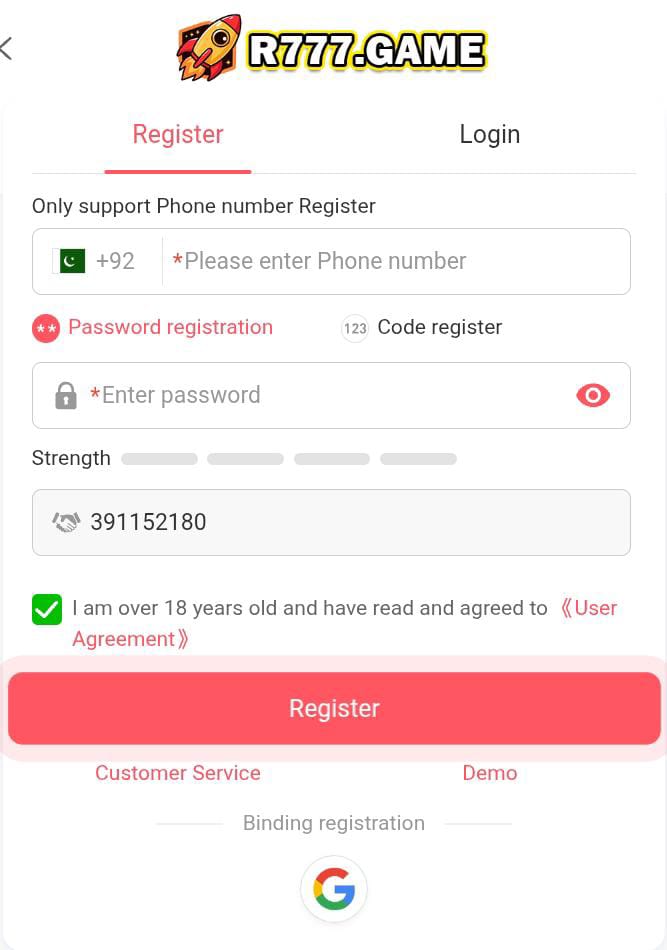The height and width of the screenshot is (950, 667).
Task: Choose Password registration option
Action: pos(153,327)
